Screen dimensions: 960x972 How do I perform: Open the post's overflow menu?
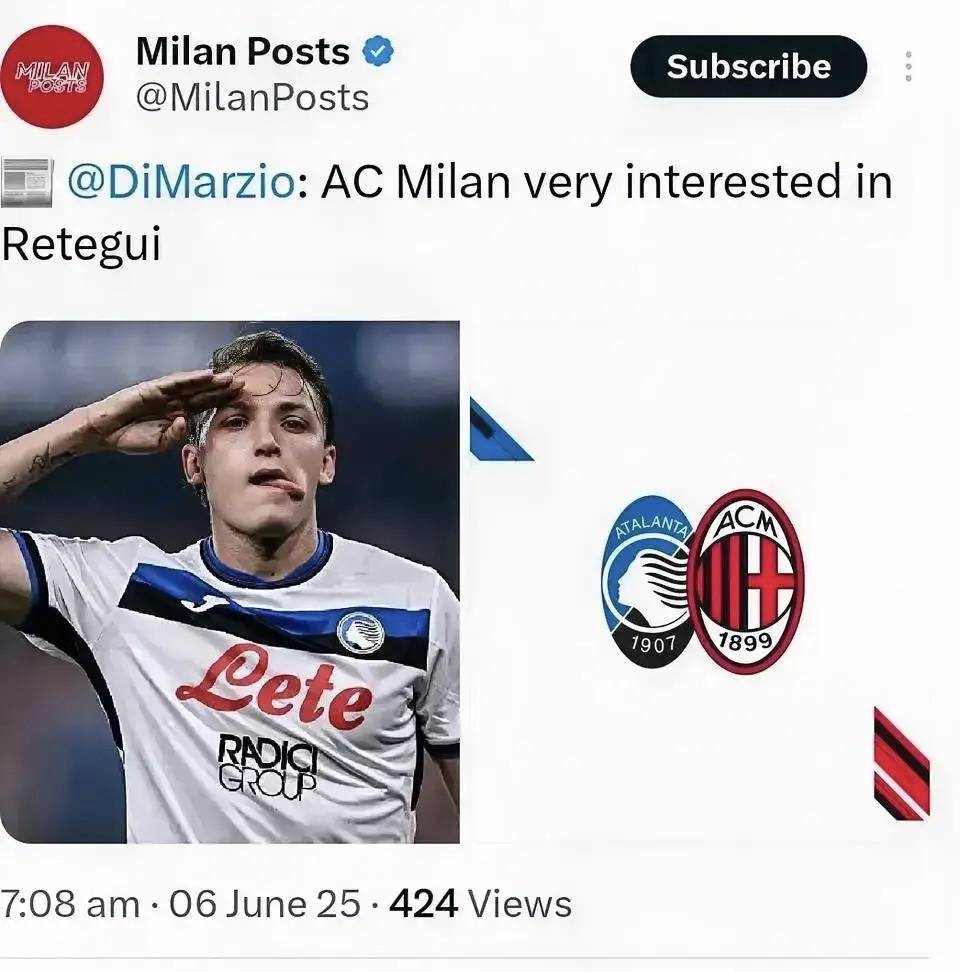pyautogui.click(x=908, y=66)
